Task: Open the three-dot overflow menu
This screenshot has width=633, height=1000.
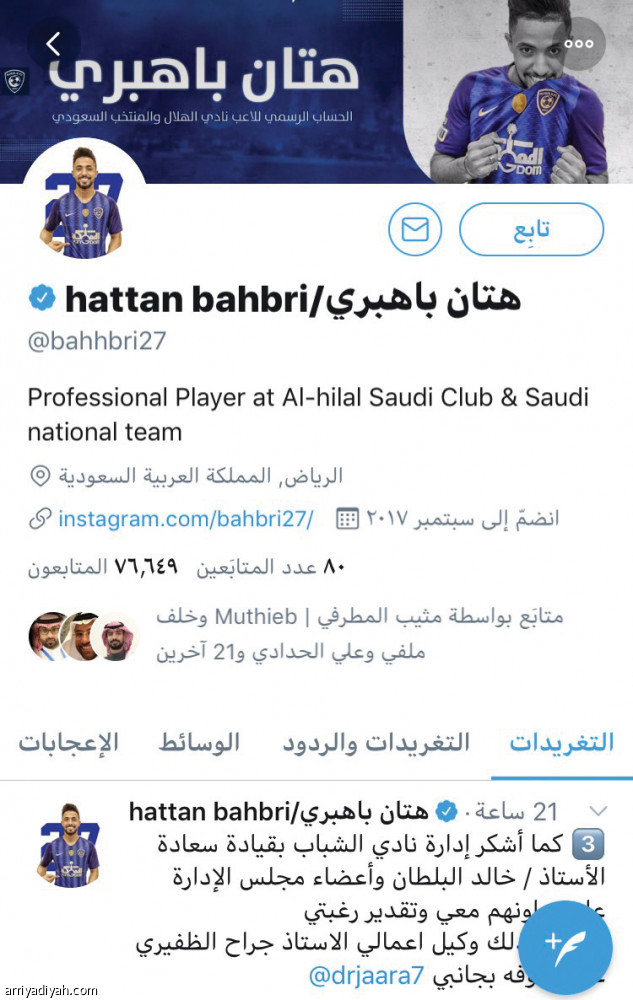Action: click(579, 43)
